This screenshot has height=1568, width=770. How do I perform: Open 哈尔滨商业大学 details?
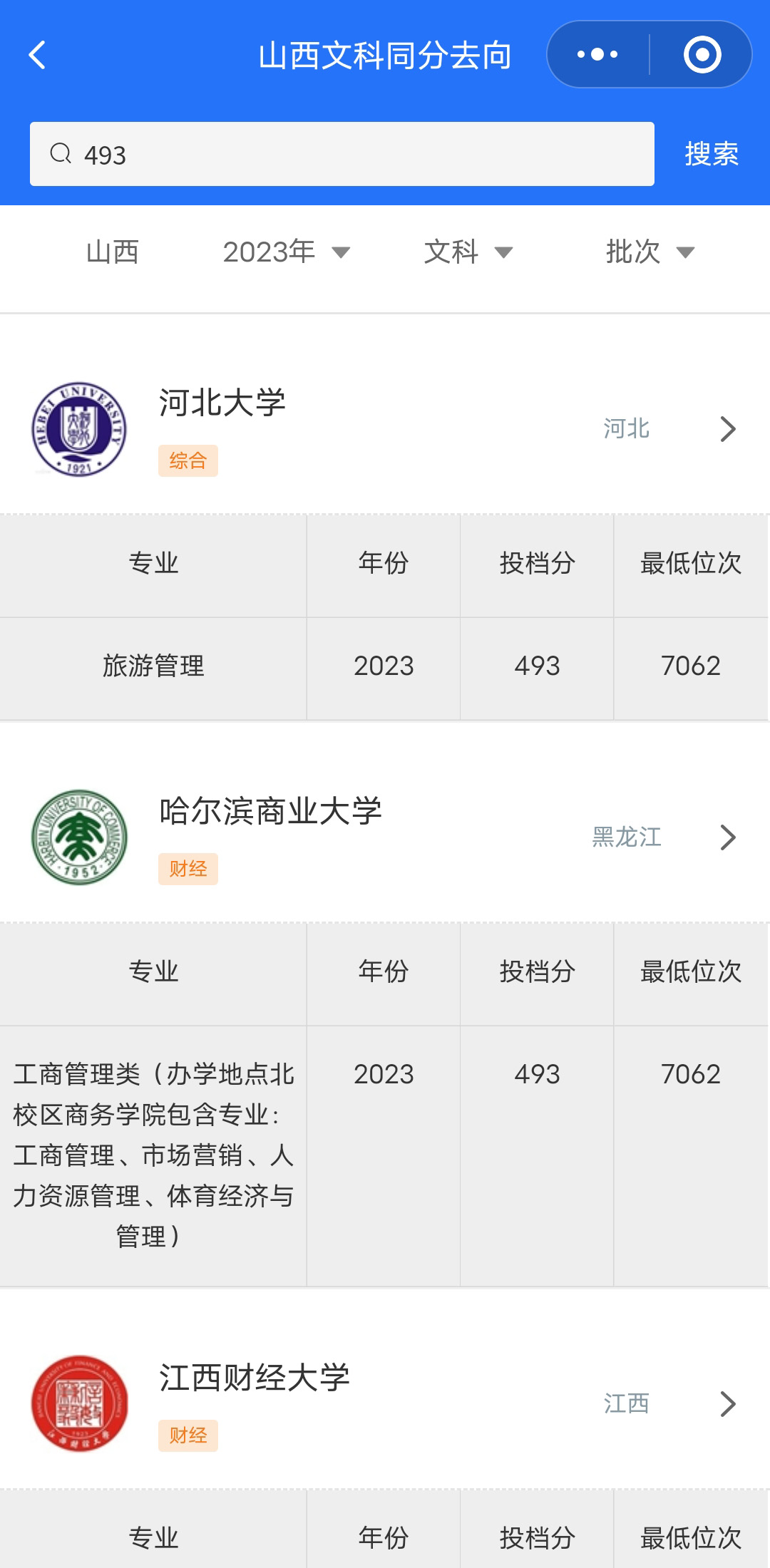point(385,837)
